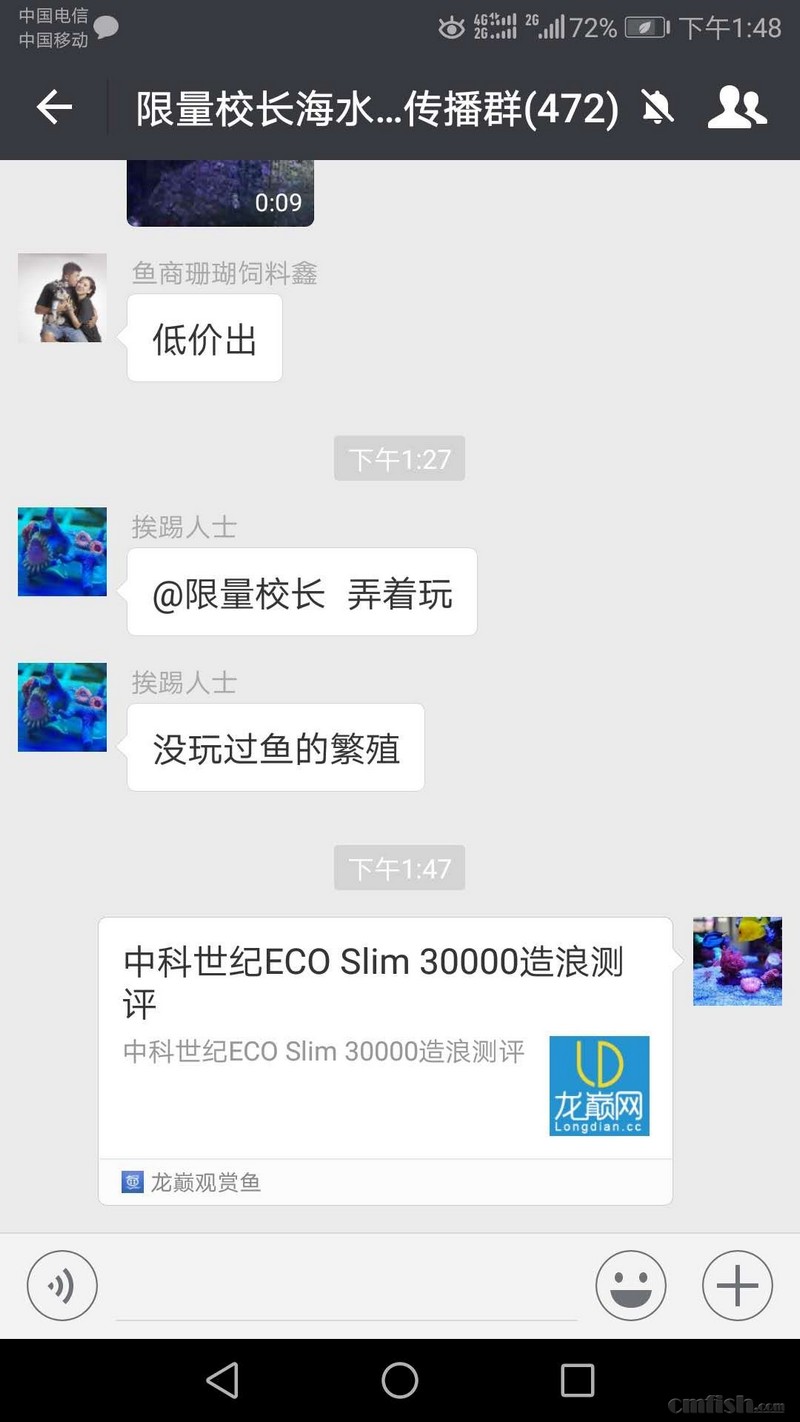
Task: Open the 中科世纪ECO Slim 30000 article card
Action: [x=385, y=1040]
